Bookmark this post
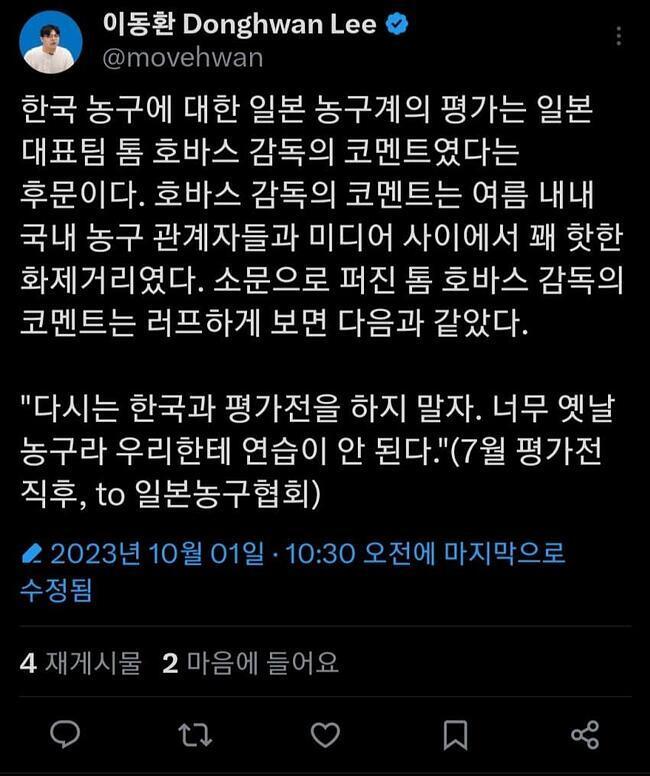This screenshot has width=650, height=776. 455,735
